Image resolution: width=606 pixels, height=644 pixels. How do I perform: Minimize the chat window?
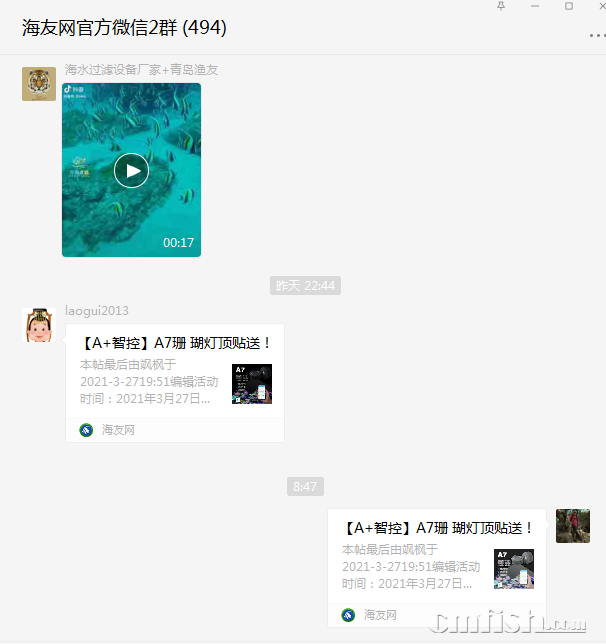[535, 6]
